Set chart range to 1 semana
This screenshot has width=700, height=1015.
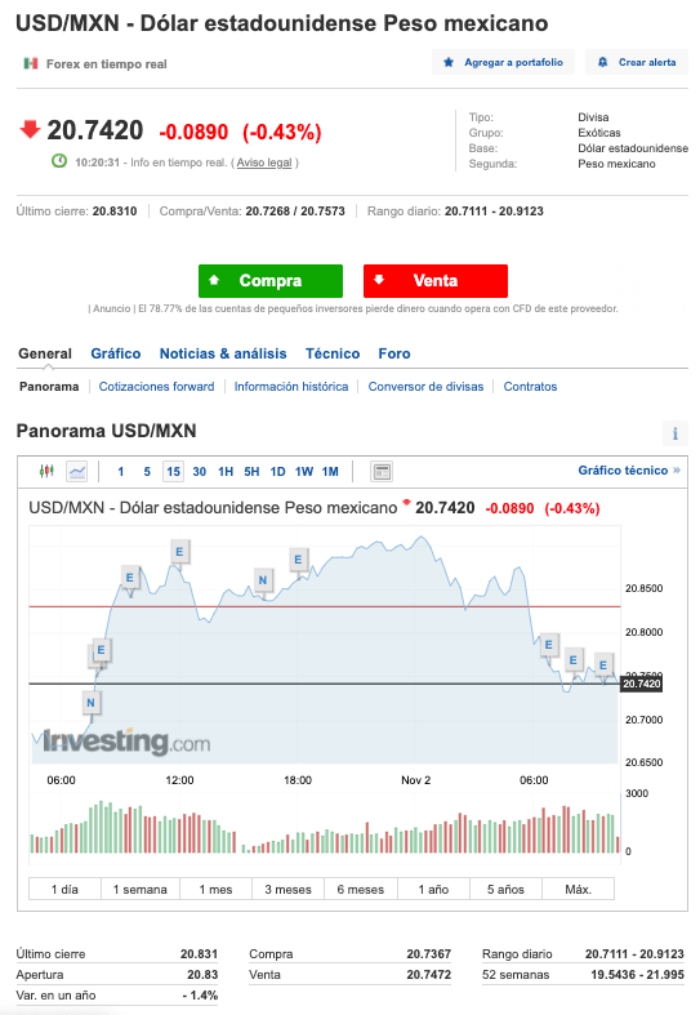(x=139, y=889)
